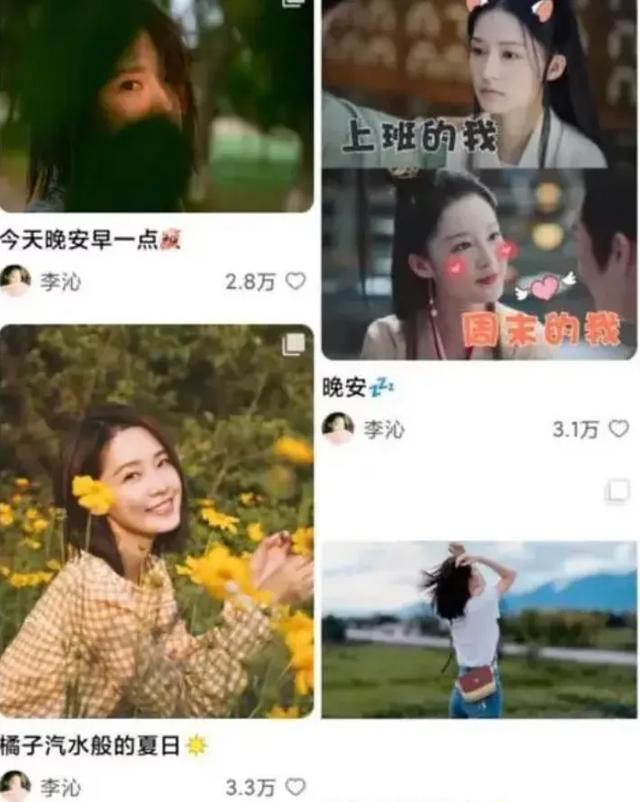The image size is (640, 802).
Task: Like the 今天晚安早一点 post
Action: pos(295,281)
